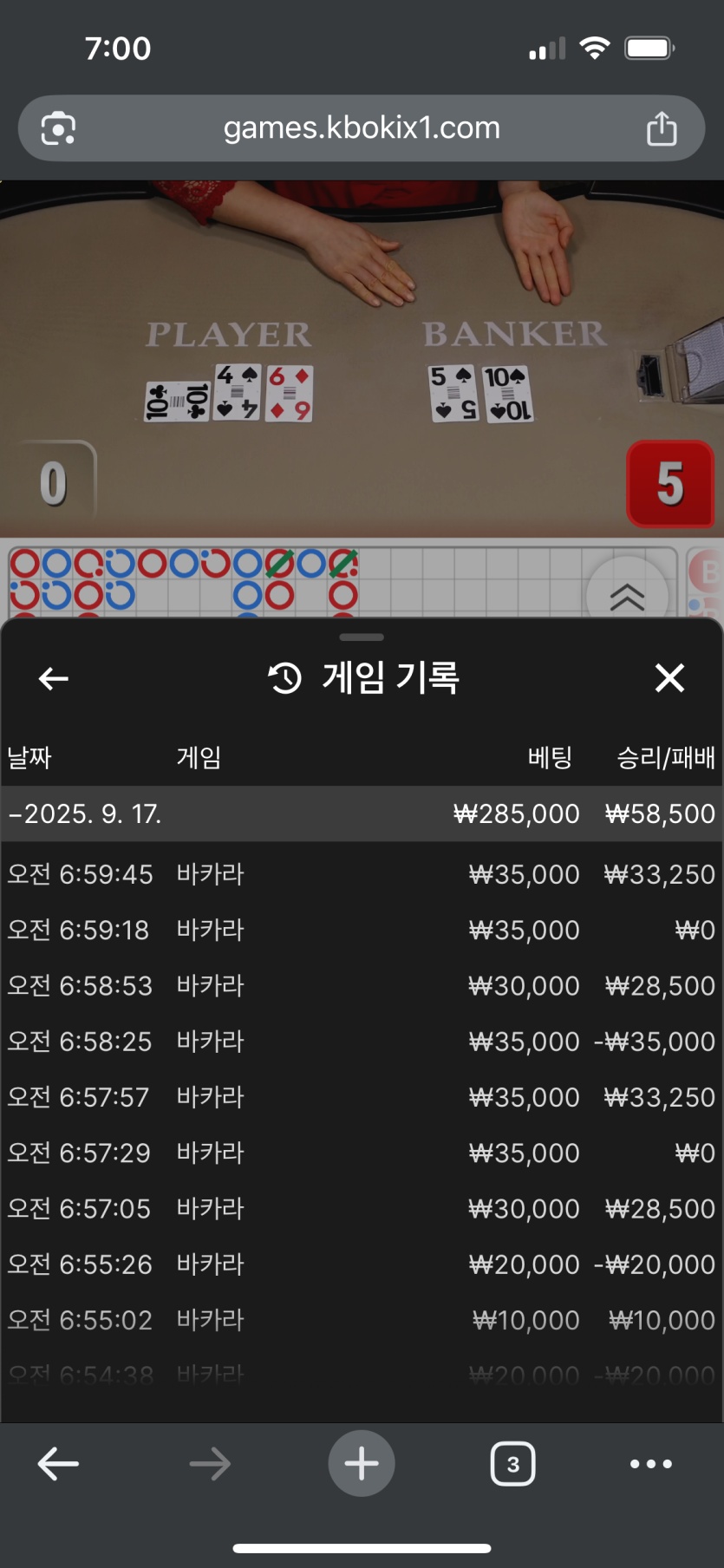Image resolution: width=724 pixels, height=1568 pixels.
Task: Share the current page
Action: 662,128
